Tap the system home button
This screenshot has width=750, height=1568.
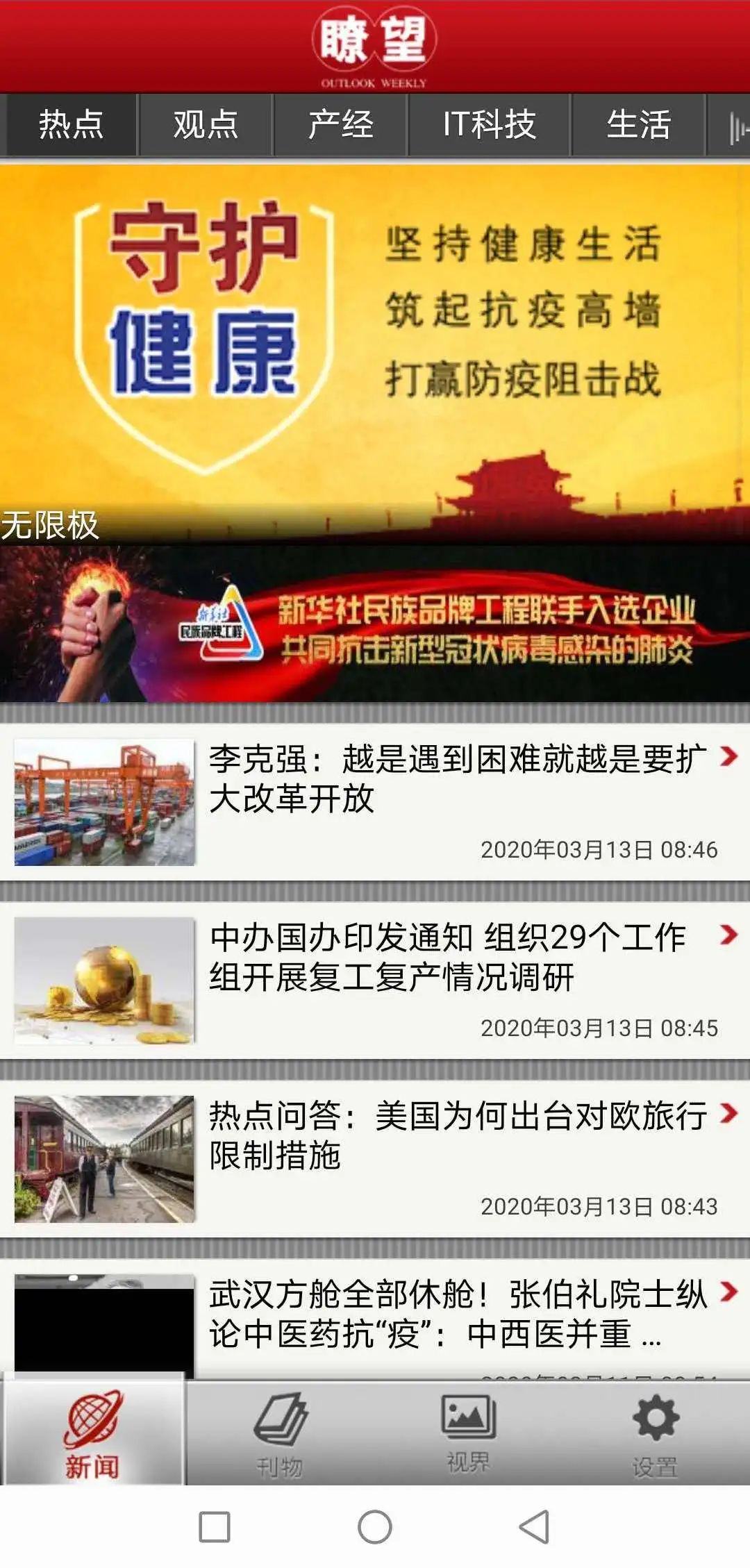click(x=375, y=1527)
